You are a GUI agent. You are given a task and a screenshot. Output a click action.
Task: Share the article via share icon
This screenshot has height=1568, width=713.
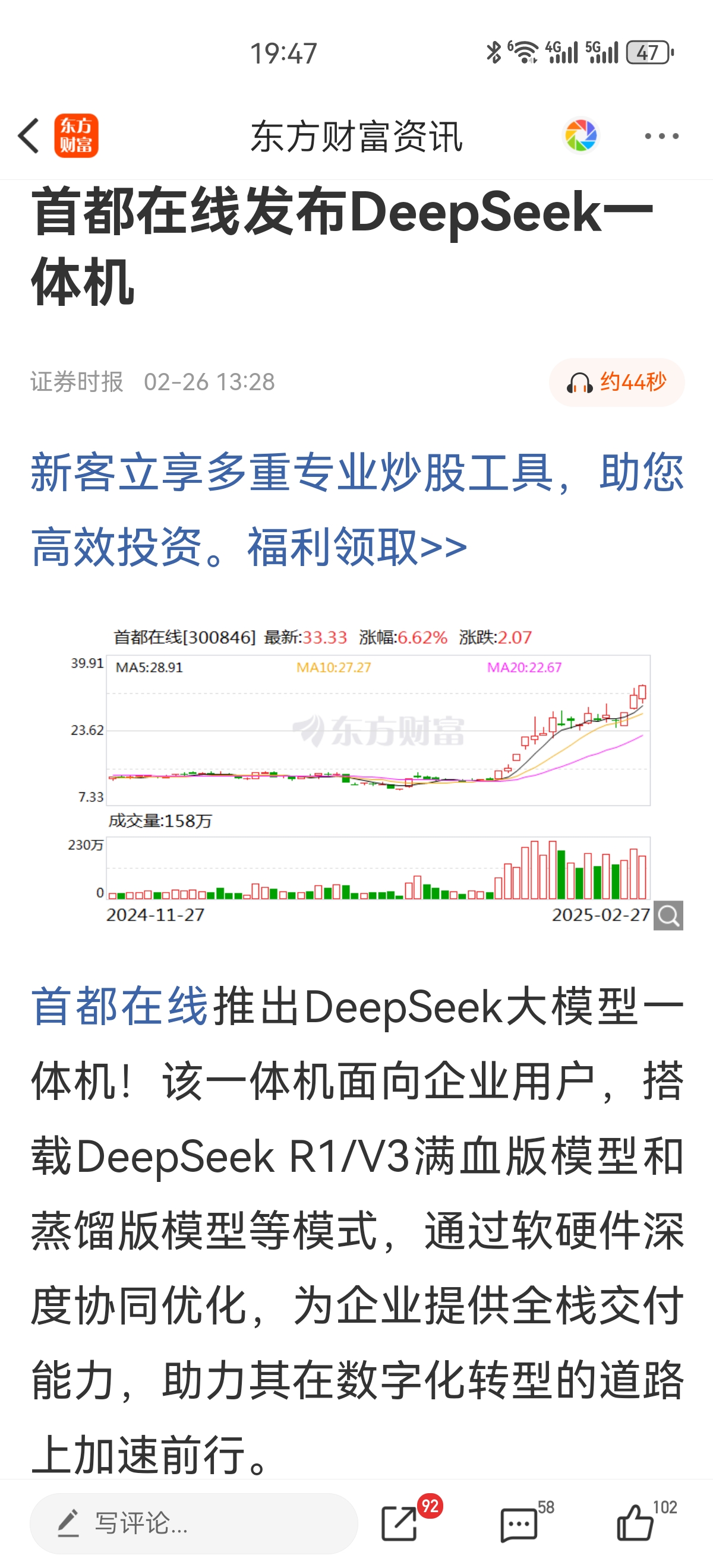[399, 1523]
